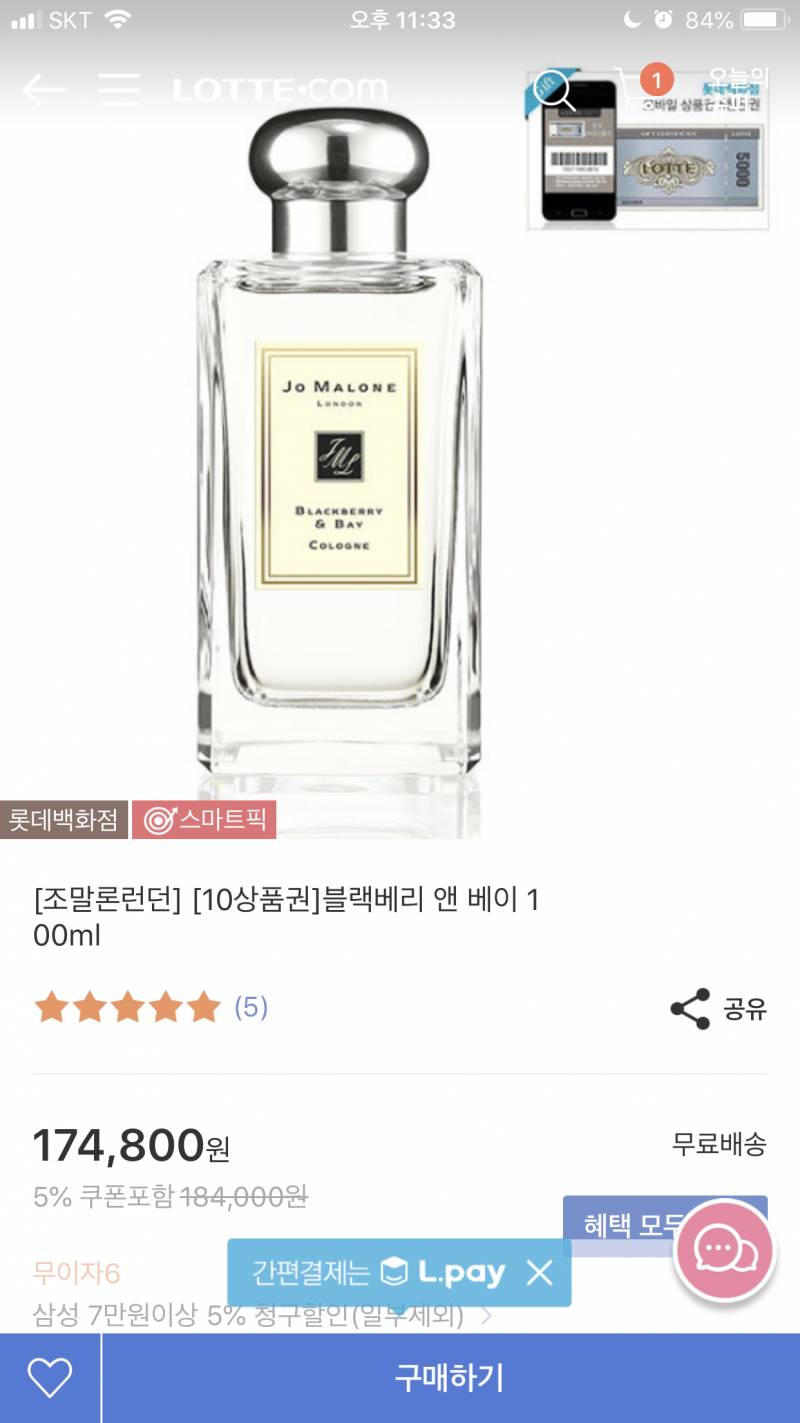This screenshot has width=800, height=1423.
Task: Share this product via the share icon
Action: (x=690, y=1010)
